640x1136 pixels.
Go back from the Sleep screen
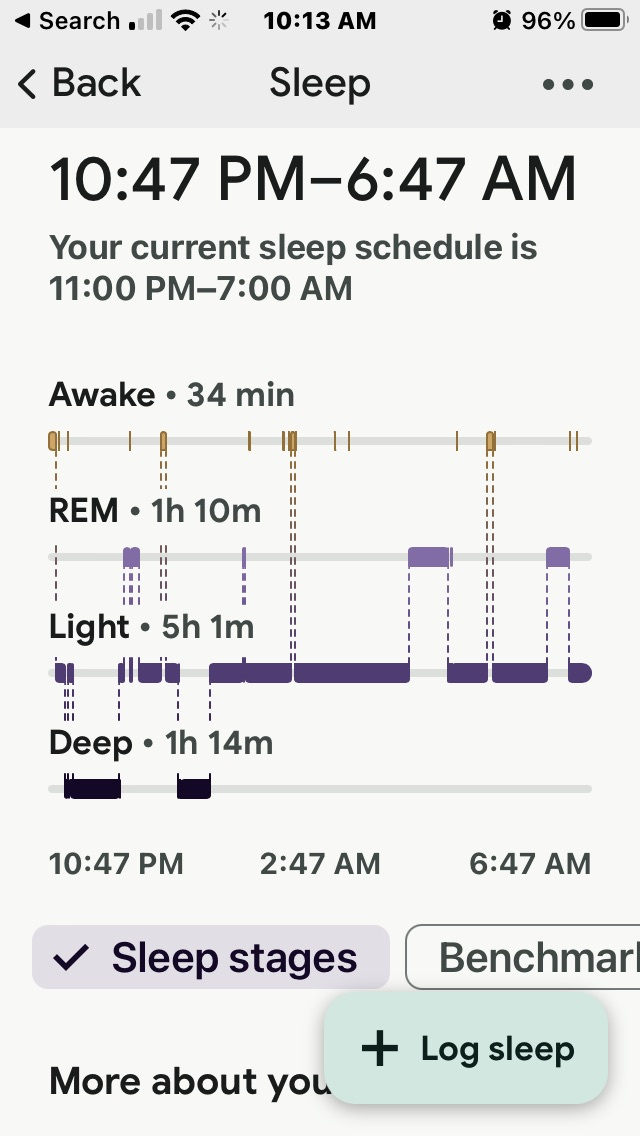(x=80, y=84)
